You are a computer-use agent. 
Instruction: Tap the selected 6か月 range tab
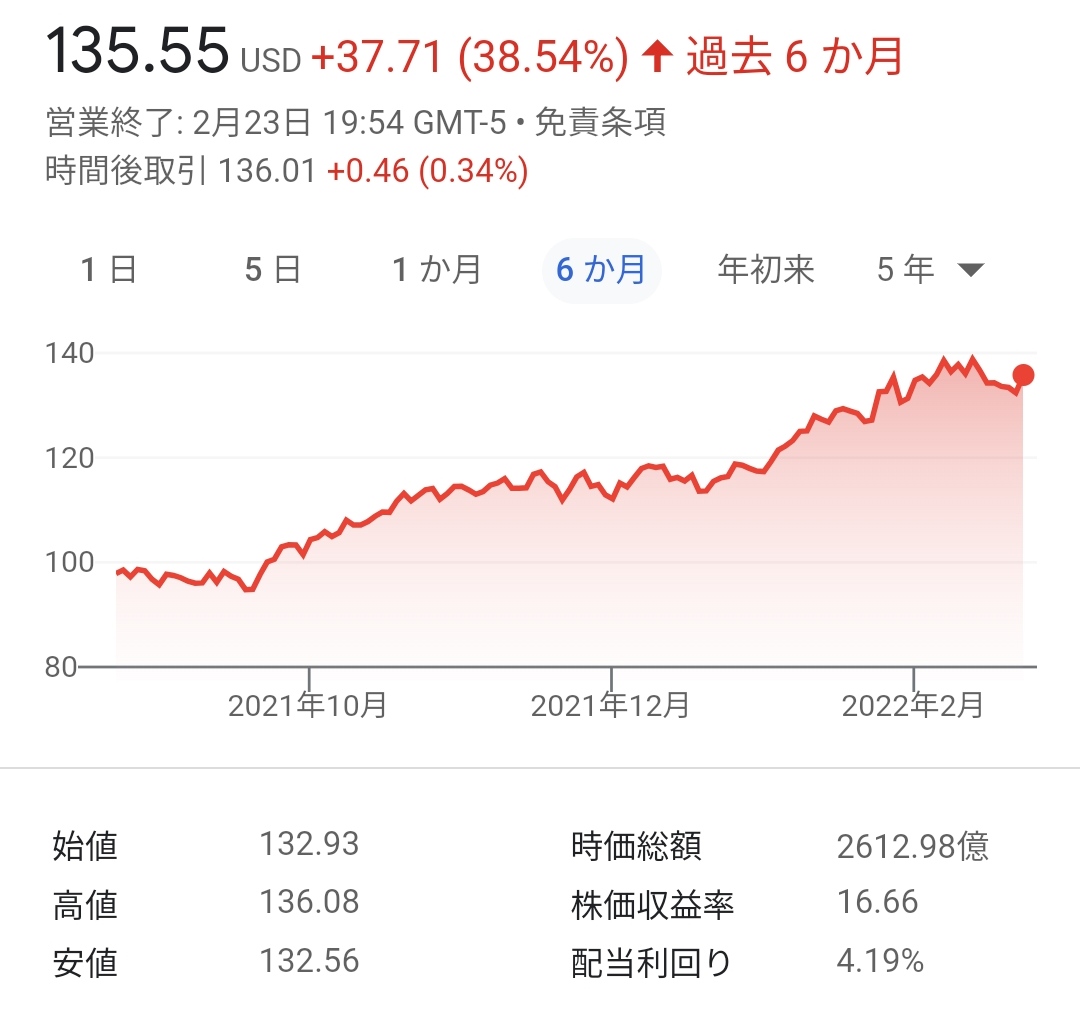coord(601,270)
